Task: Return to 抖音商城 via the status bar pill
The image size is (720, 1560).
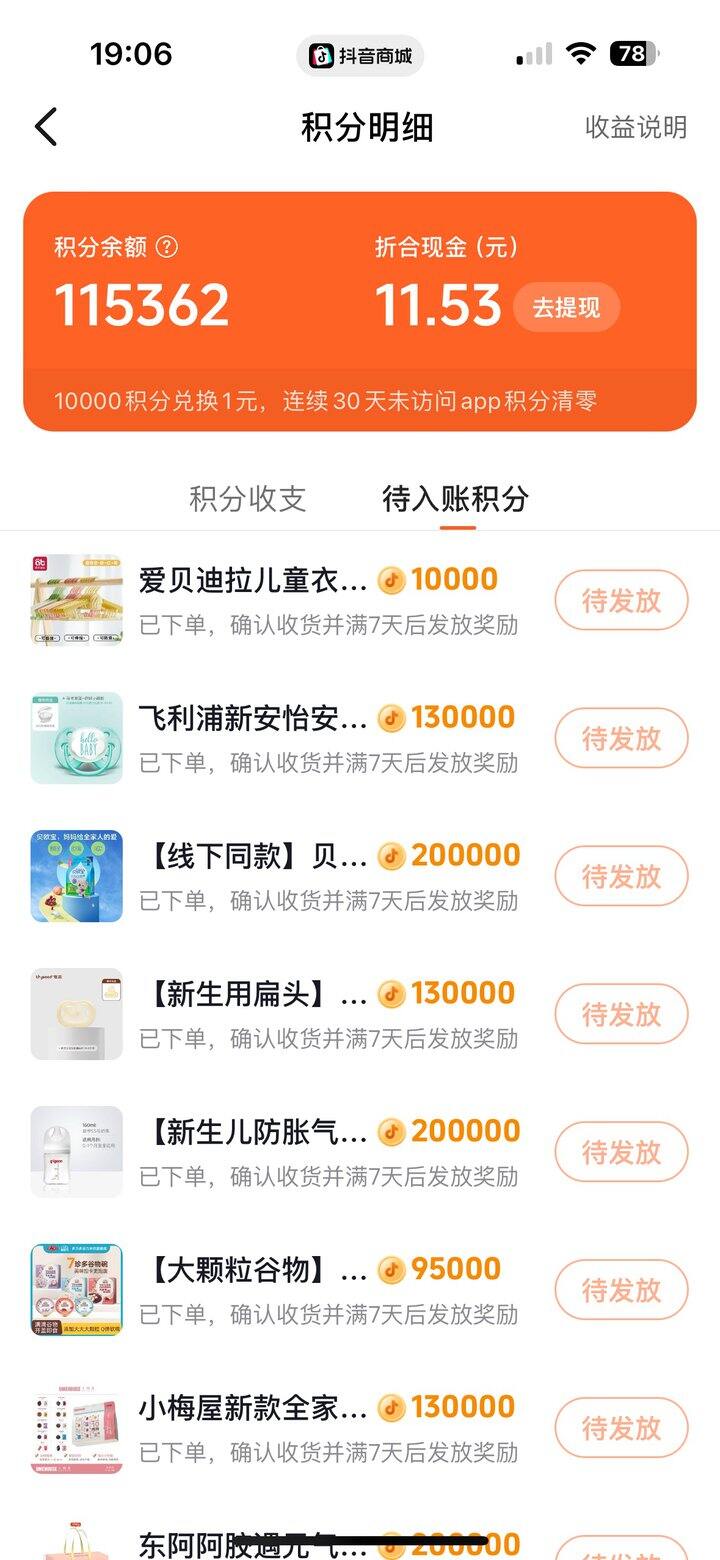Action: point(360,55)
